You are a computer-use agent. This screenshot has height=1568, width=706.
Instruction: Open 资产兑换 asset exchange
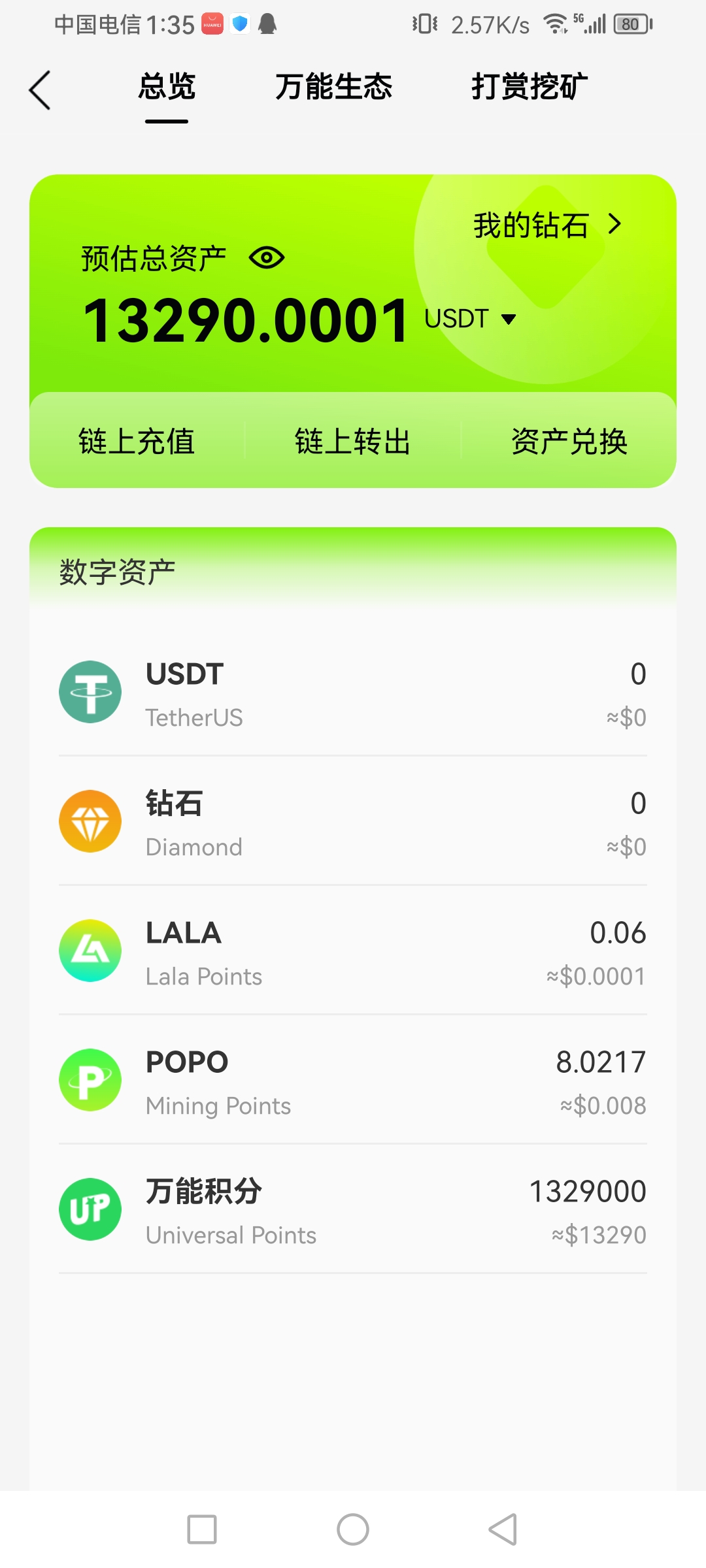[x=569, y=441]
